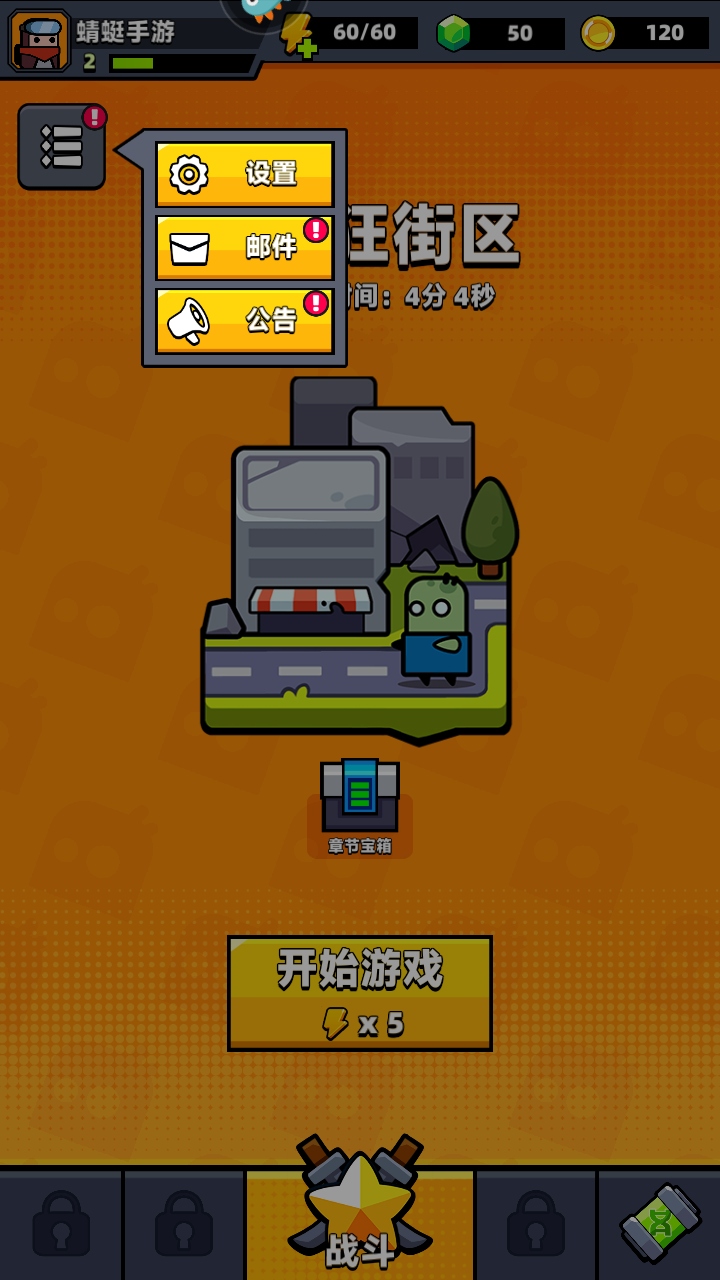Open the player avatar profile

pos(40,41)
